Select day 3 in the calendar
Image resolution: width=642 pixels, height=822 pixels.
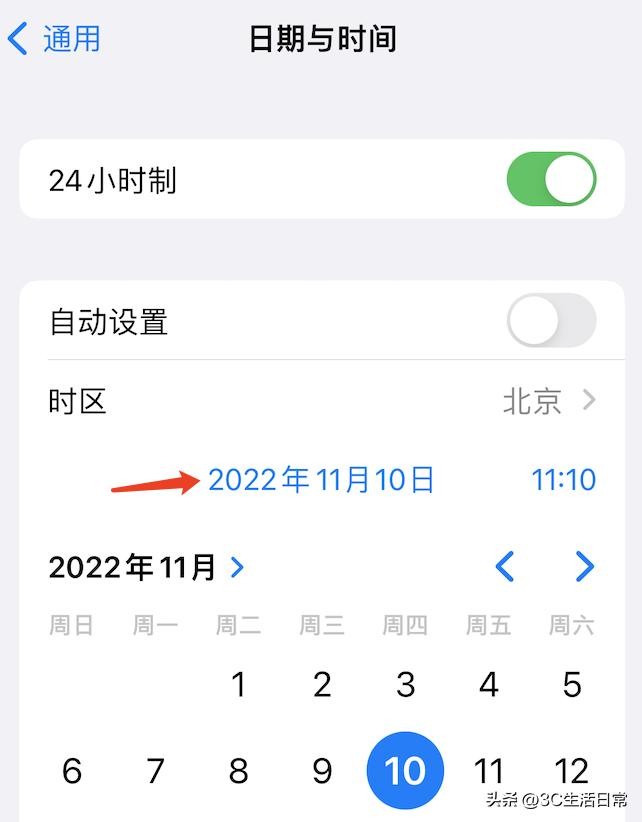pos(405,685)
